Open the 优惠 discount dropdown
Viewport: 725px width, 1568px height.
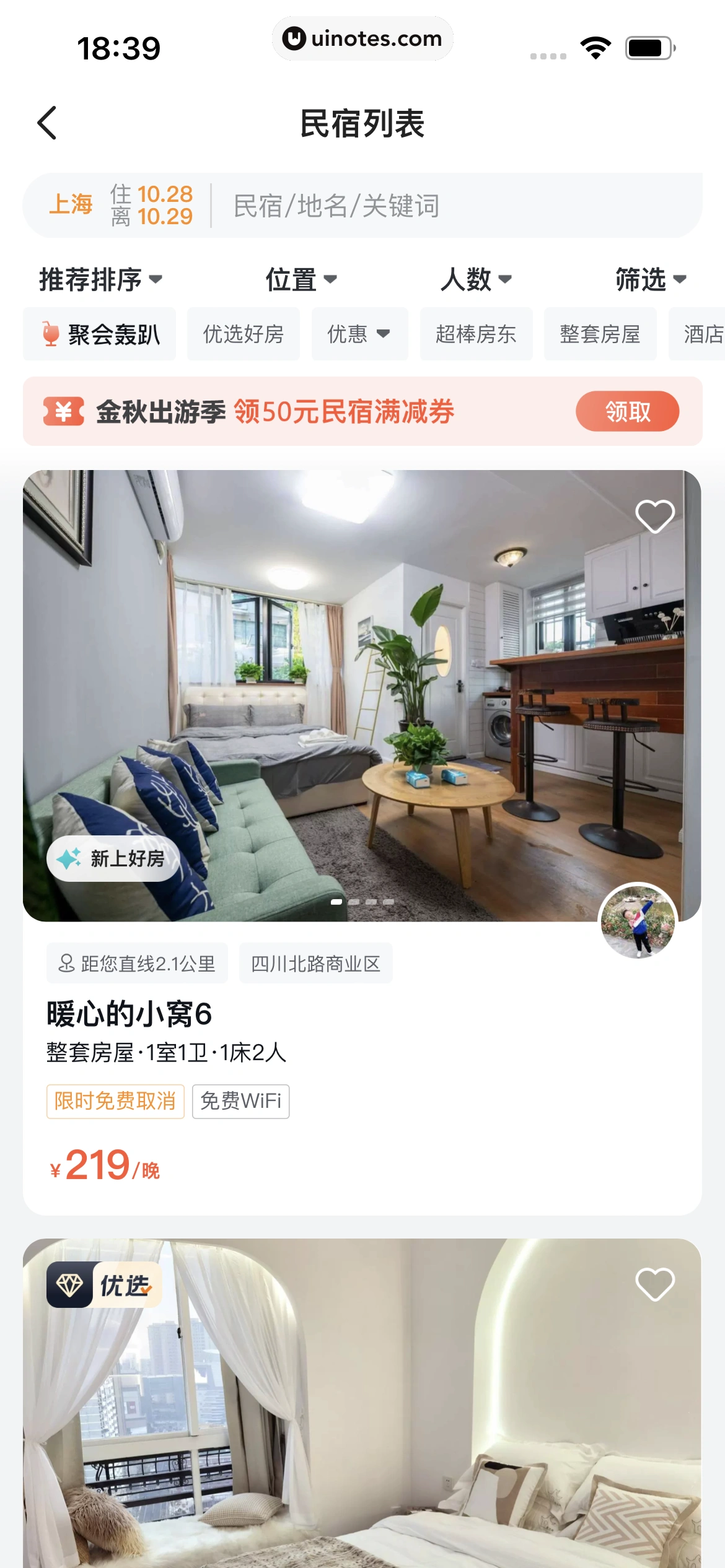(359, 334)
